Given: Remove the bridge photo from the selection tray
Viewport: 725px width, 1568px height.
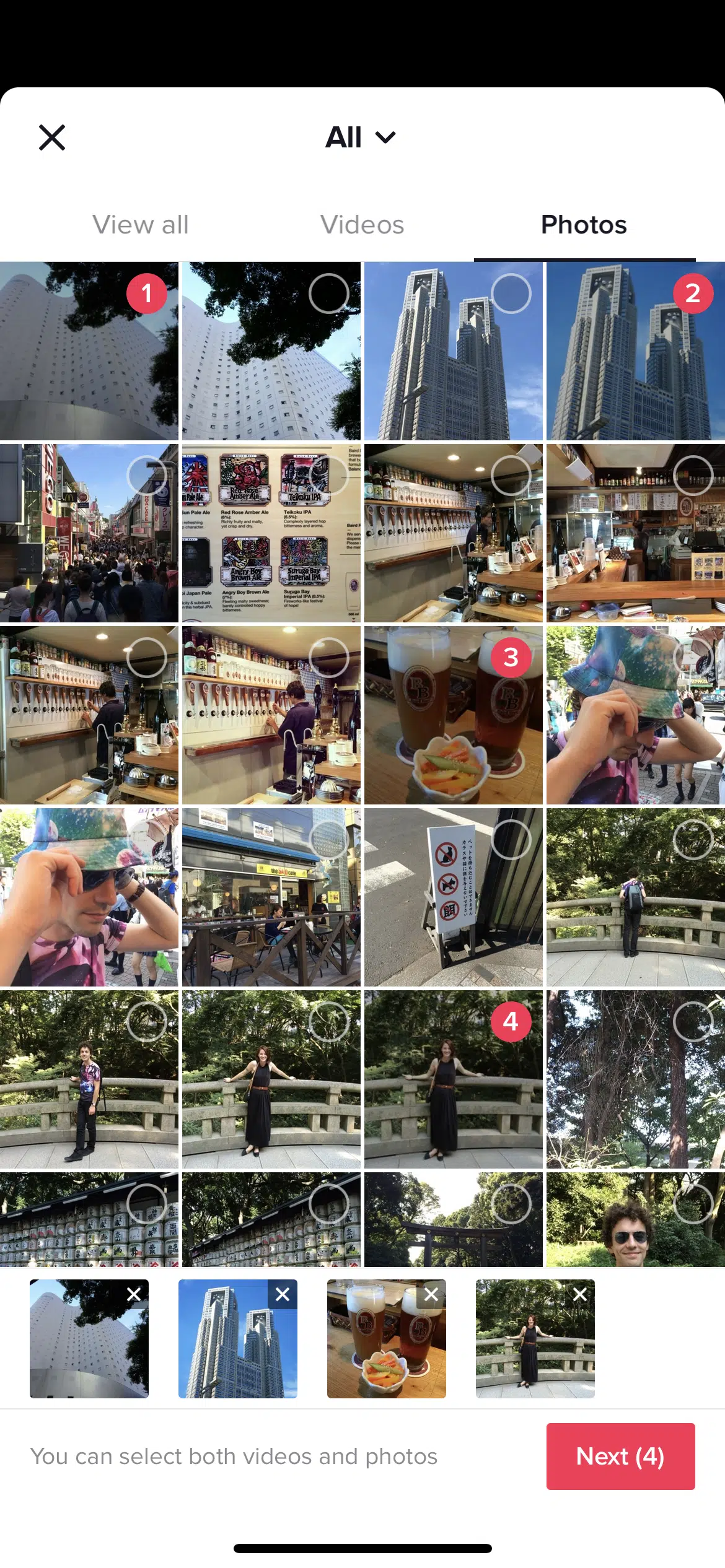Looking at the screenshot, I should coord(580,1294).
